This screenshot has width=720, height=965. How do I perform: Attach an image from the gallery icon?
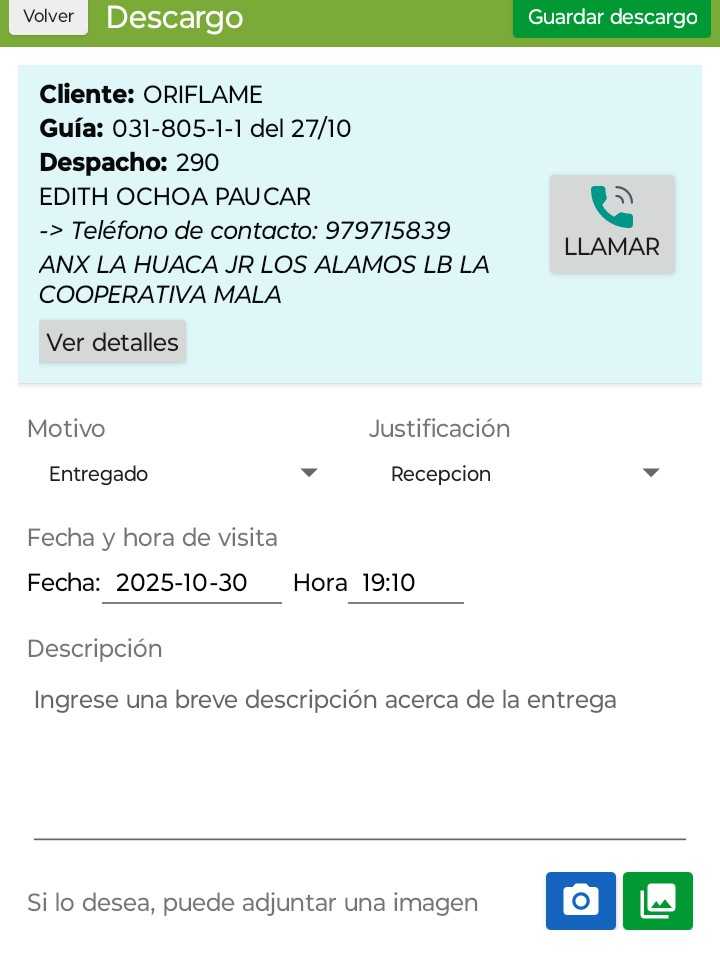tap(657, 901)
